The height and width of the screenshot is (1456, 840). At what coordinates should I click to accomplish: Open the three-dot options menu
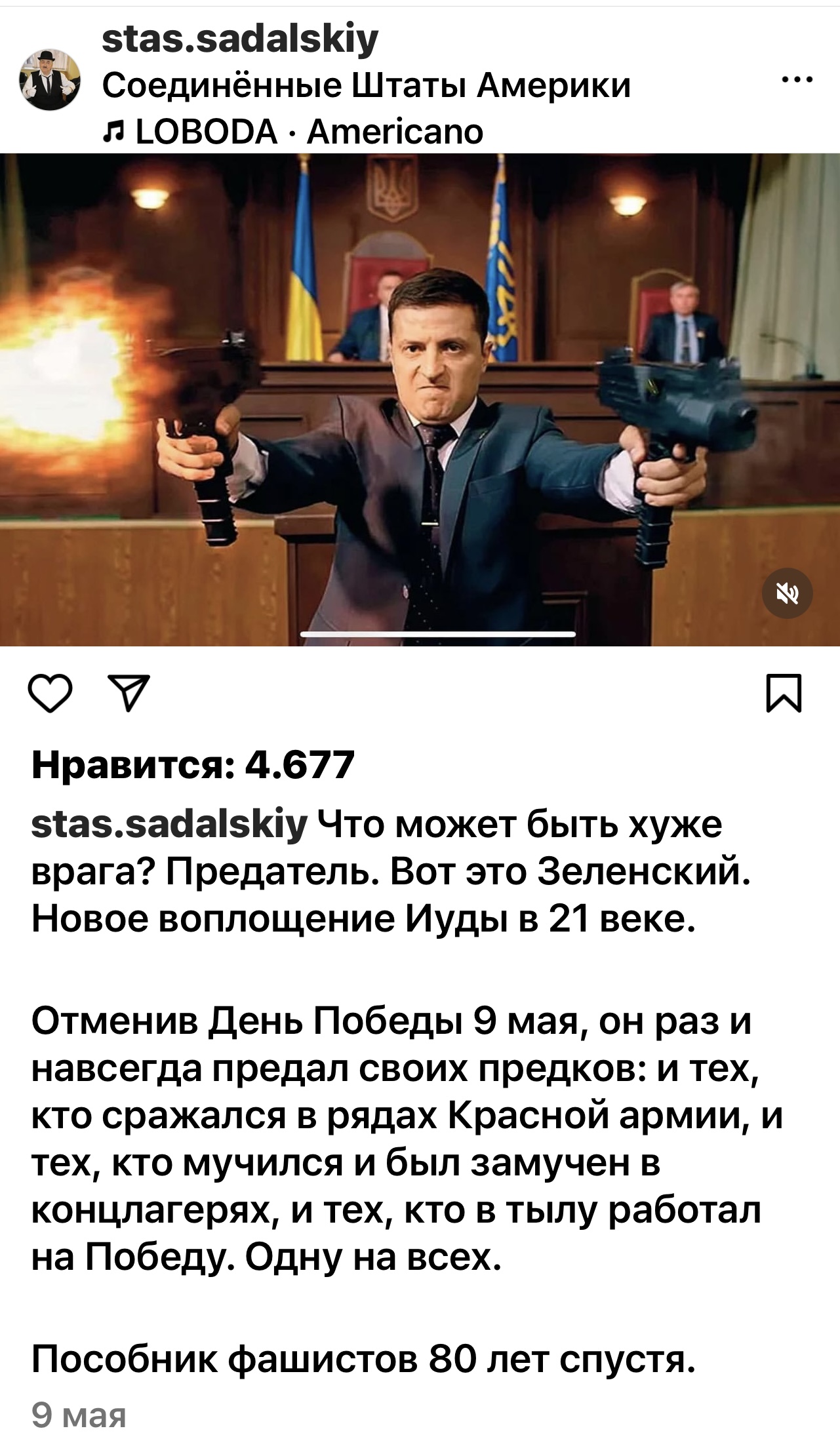[798, 81]
